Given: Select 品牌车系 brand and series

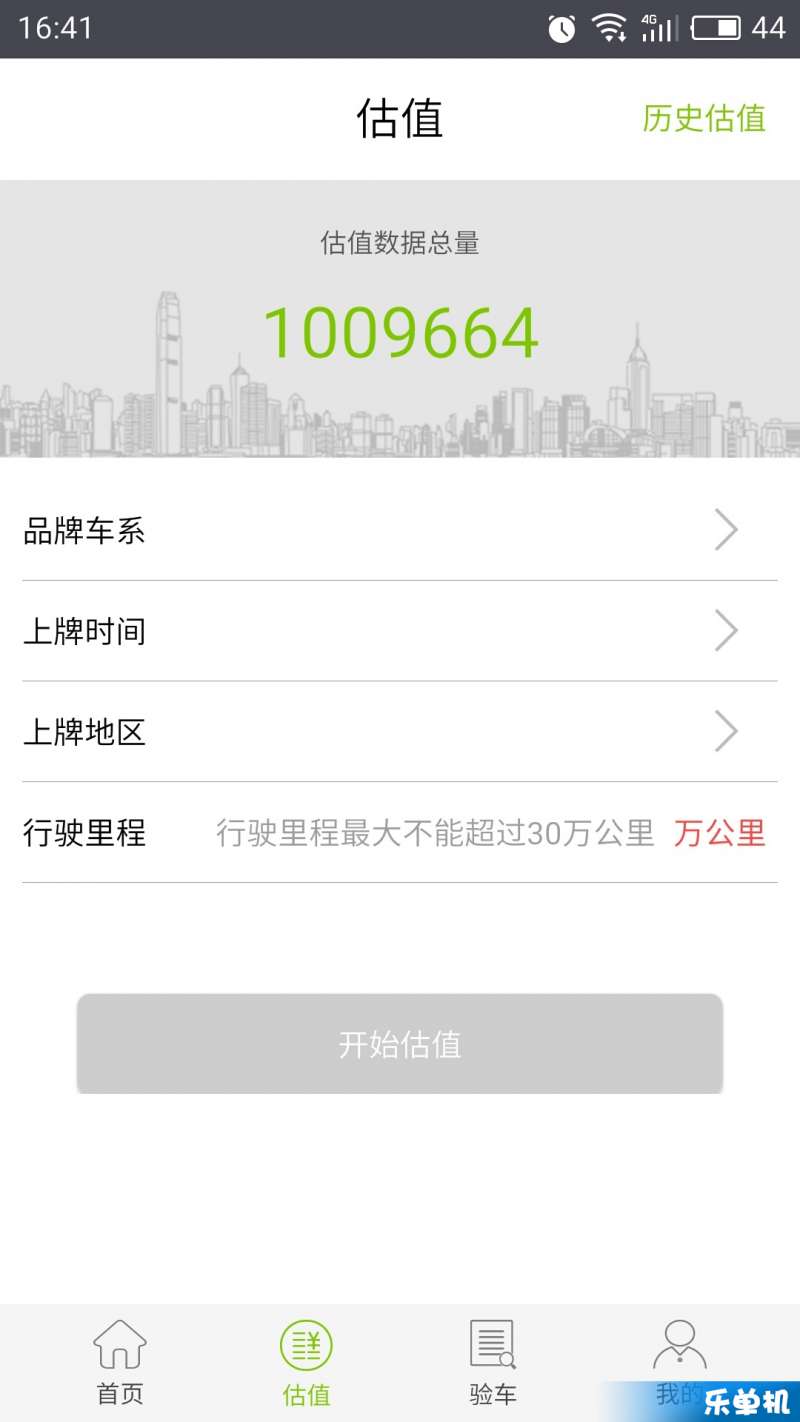Looking at the screenshot, I should [400, 531].
